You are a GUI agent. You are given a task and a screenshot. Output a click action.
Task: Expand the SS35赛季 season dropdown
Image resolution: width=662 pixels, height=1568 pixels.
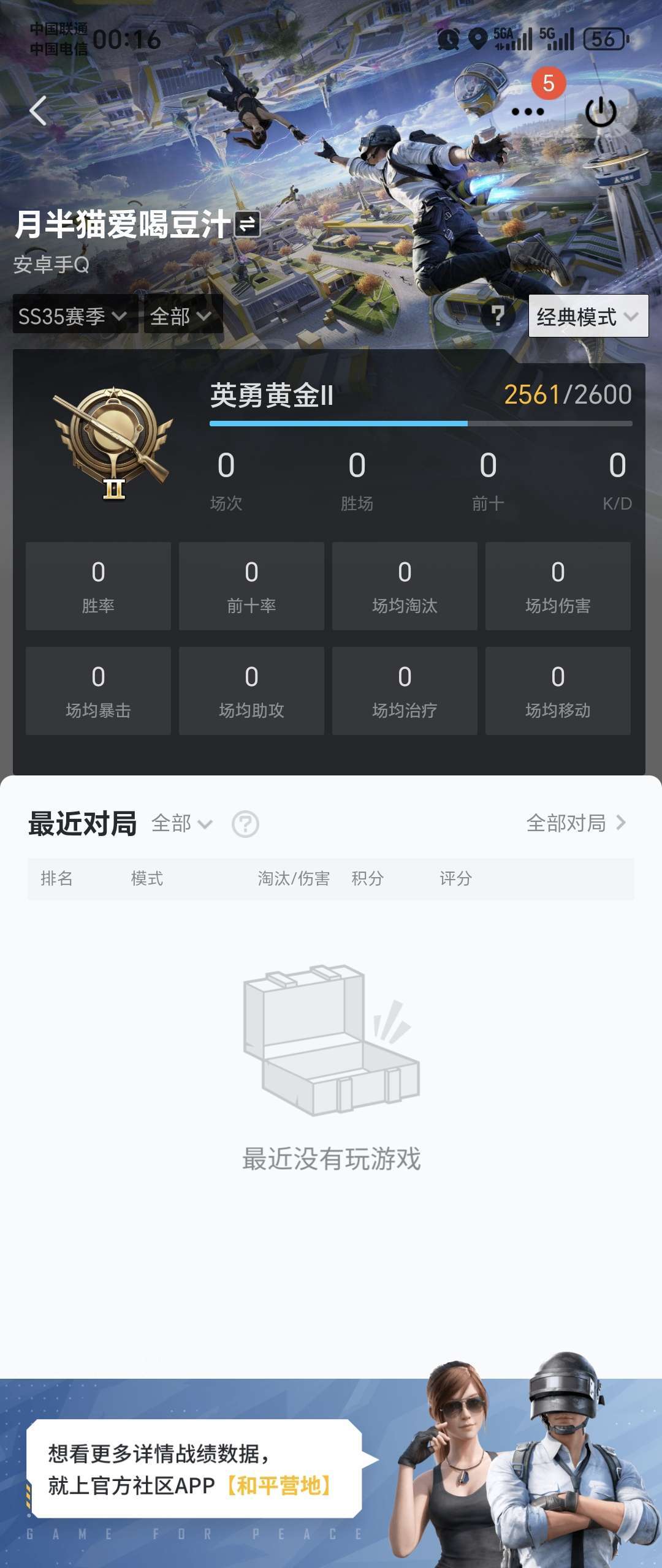[73, 316]
